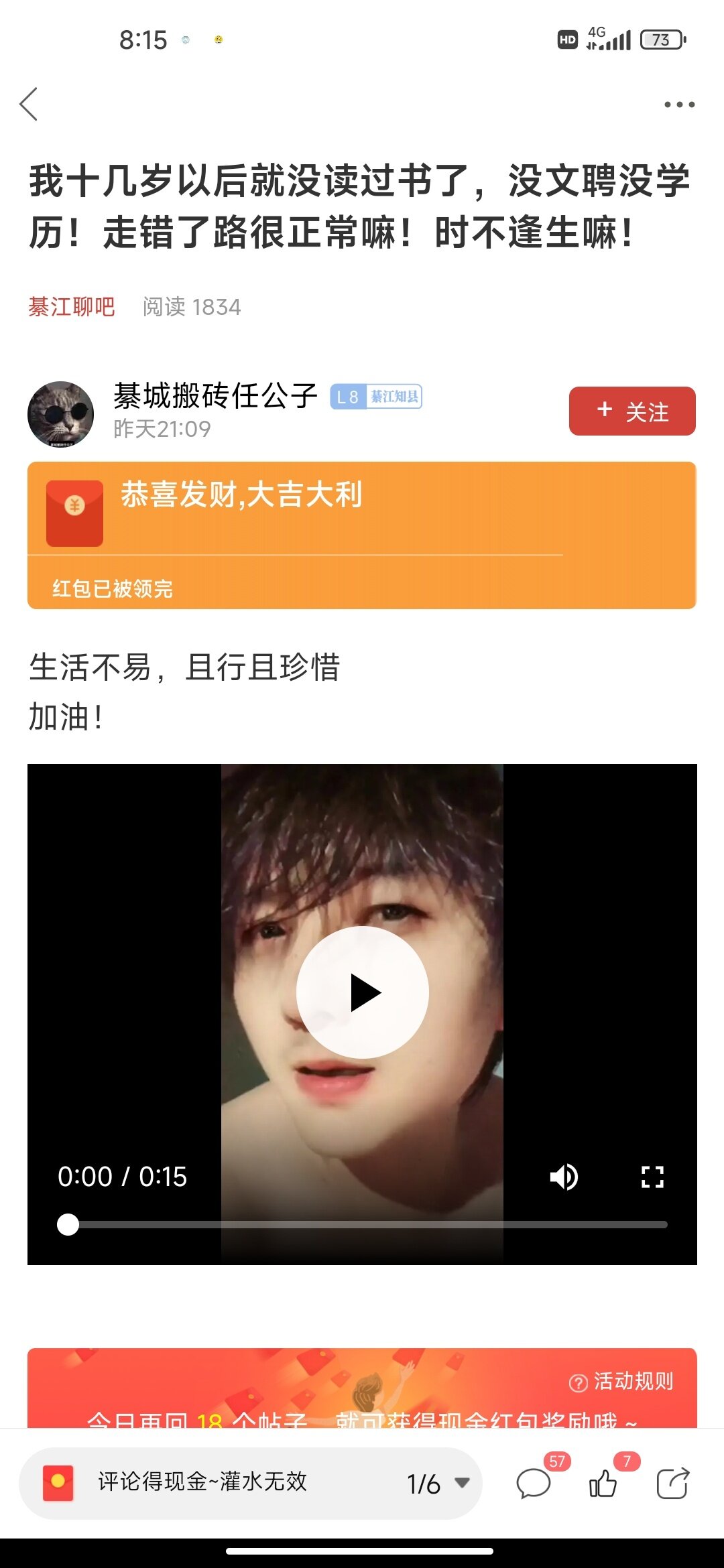Open 活动规则 activity rules

621,1381
